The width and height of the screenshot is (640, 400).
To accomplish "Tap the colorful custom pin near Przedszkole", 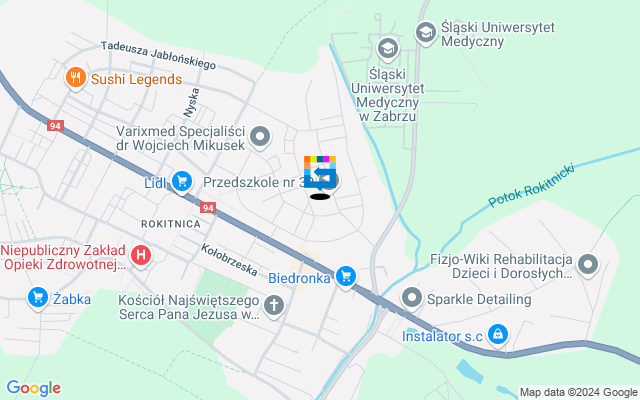I will (x=320, y=174).
